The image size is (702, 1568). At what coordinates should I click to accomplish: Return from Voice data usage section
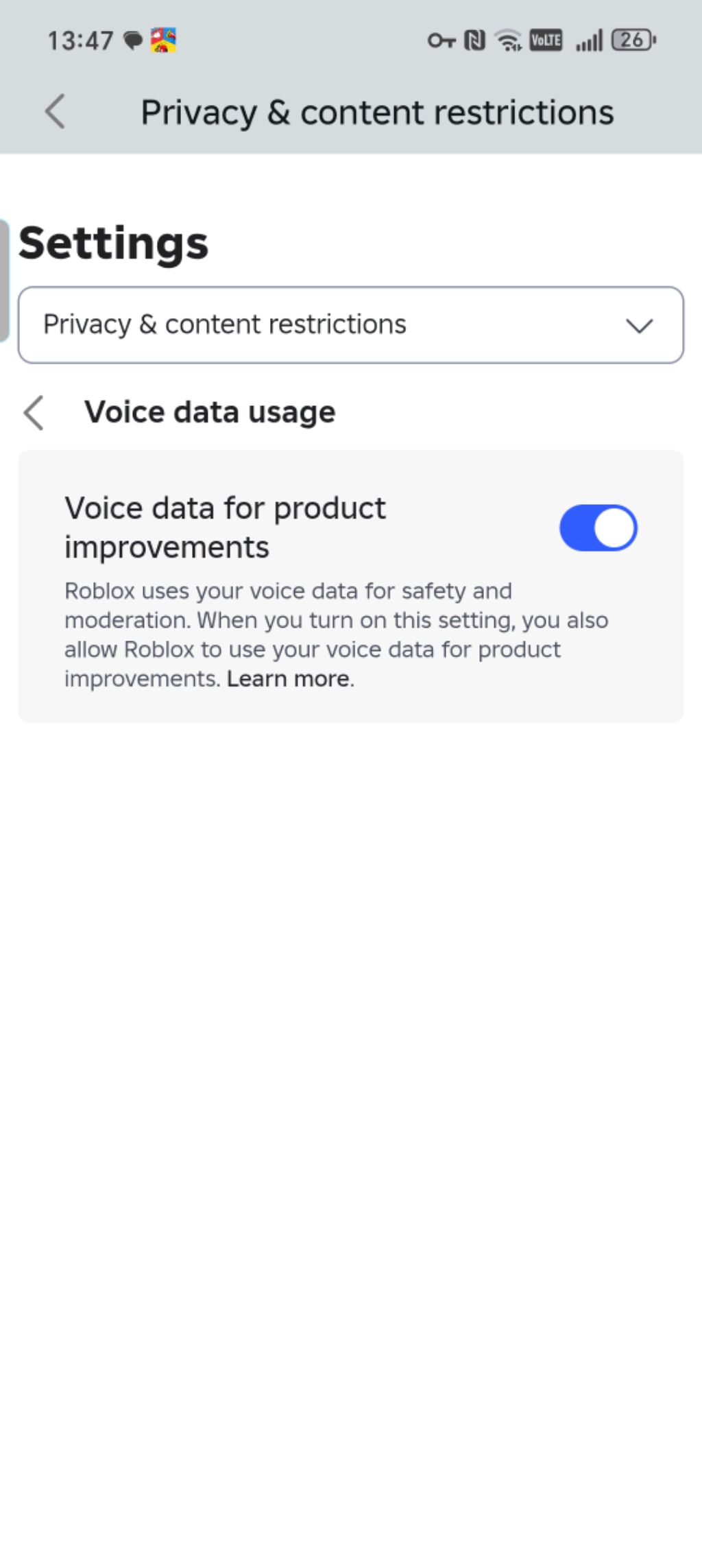point(34,413)
